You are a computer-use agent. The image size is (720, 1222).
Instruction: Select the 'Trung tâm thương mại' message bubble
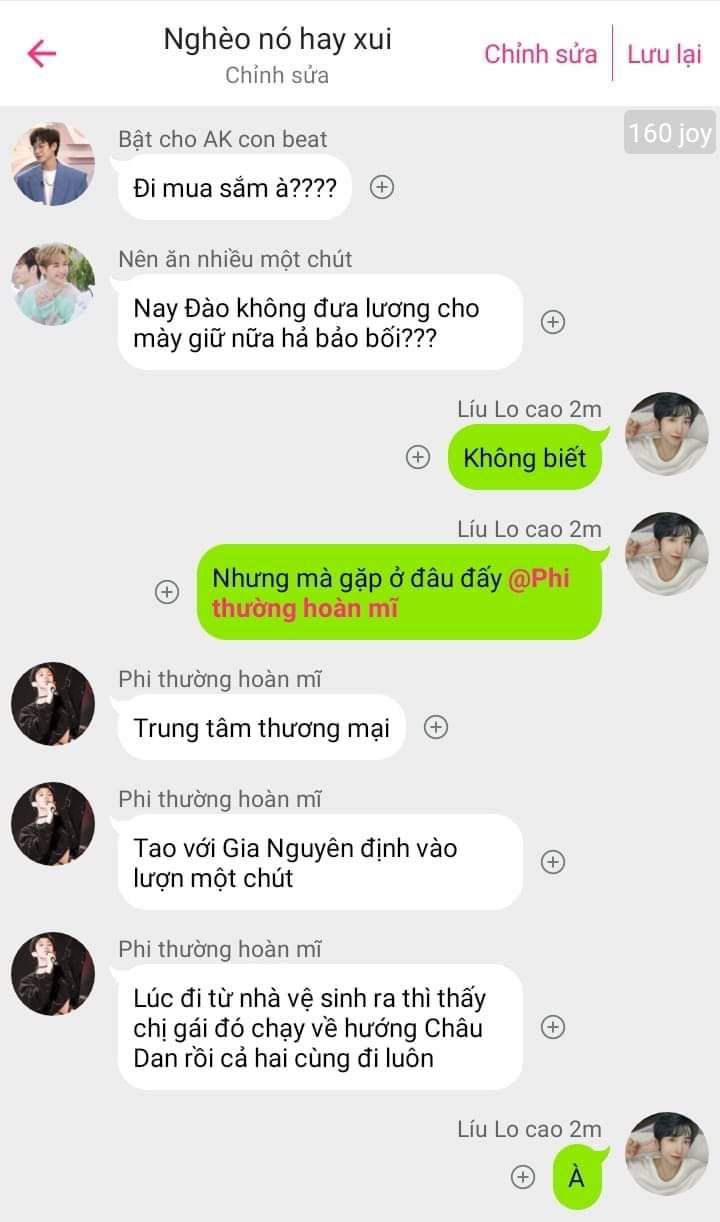pyautogui.click(x=262, y=727)
